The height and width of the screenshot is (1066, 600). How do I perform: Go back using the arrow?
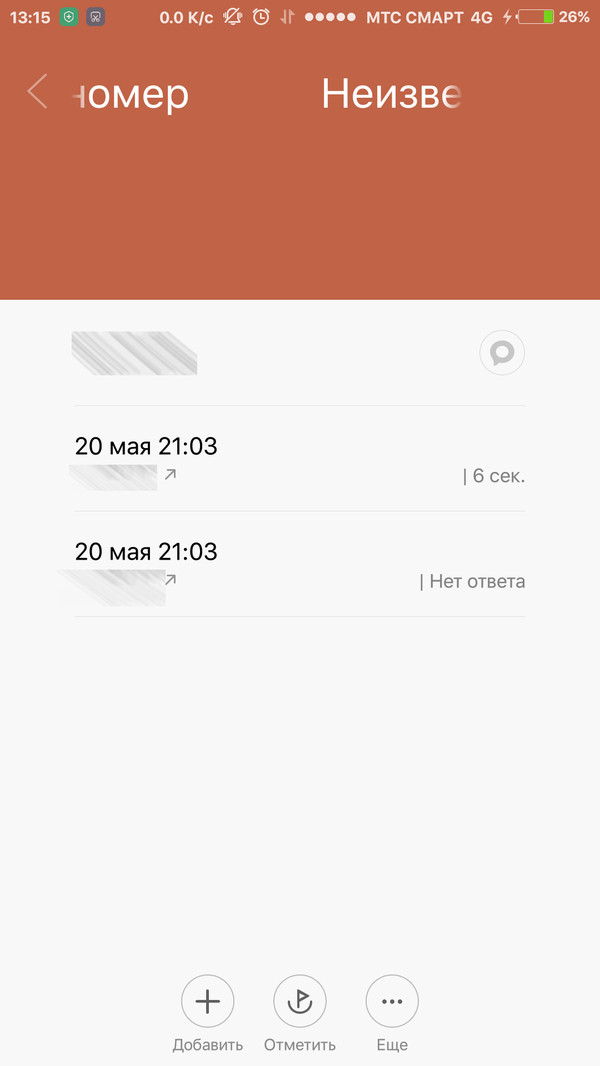(37, 92)
